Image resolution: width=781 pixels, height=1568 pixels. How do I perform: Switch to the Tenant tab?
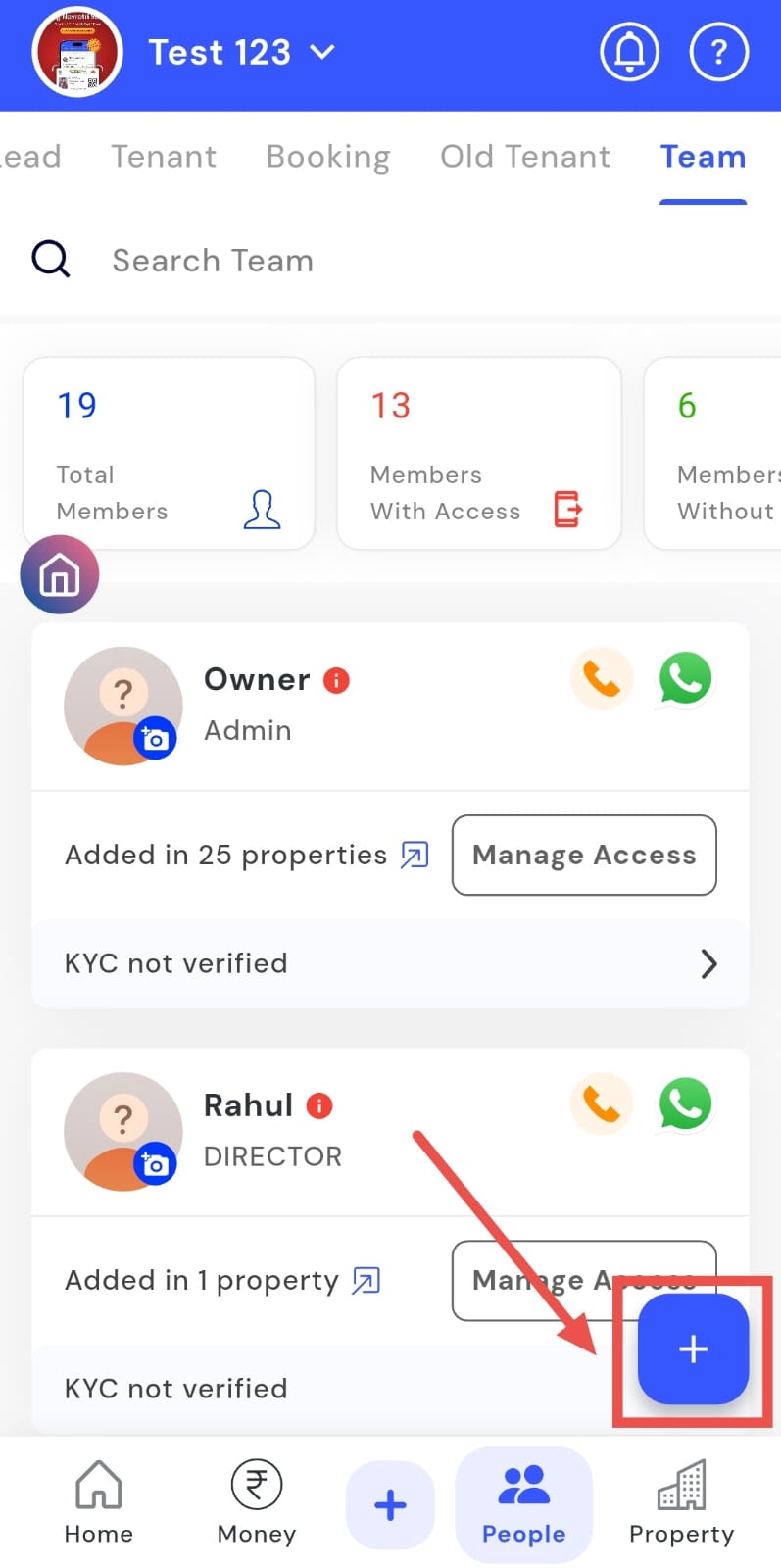164,157
